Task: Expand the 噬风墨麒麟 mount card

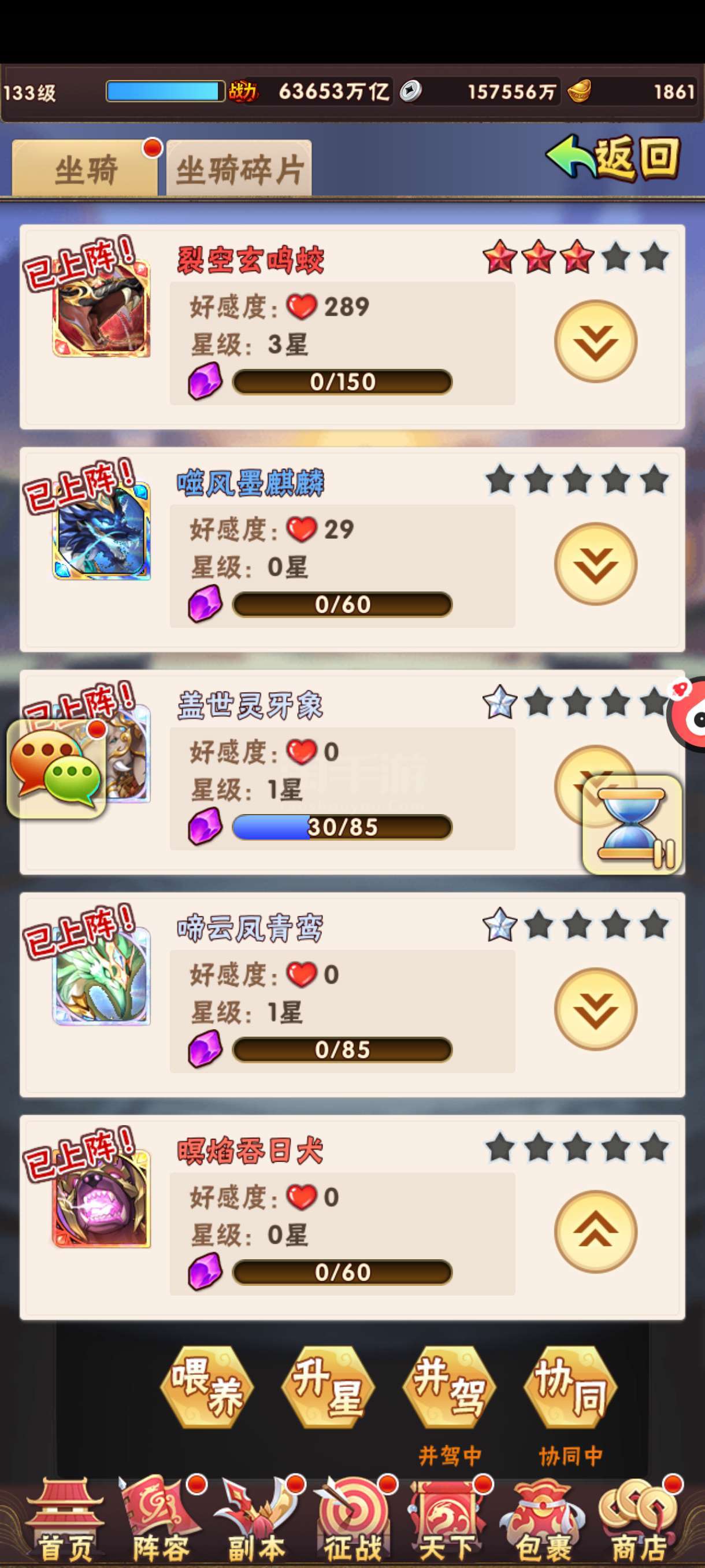Action: (x=596, y=564)
